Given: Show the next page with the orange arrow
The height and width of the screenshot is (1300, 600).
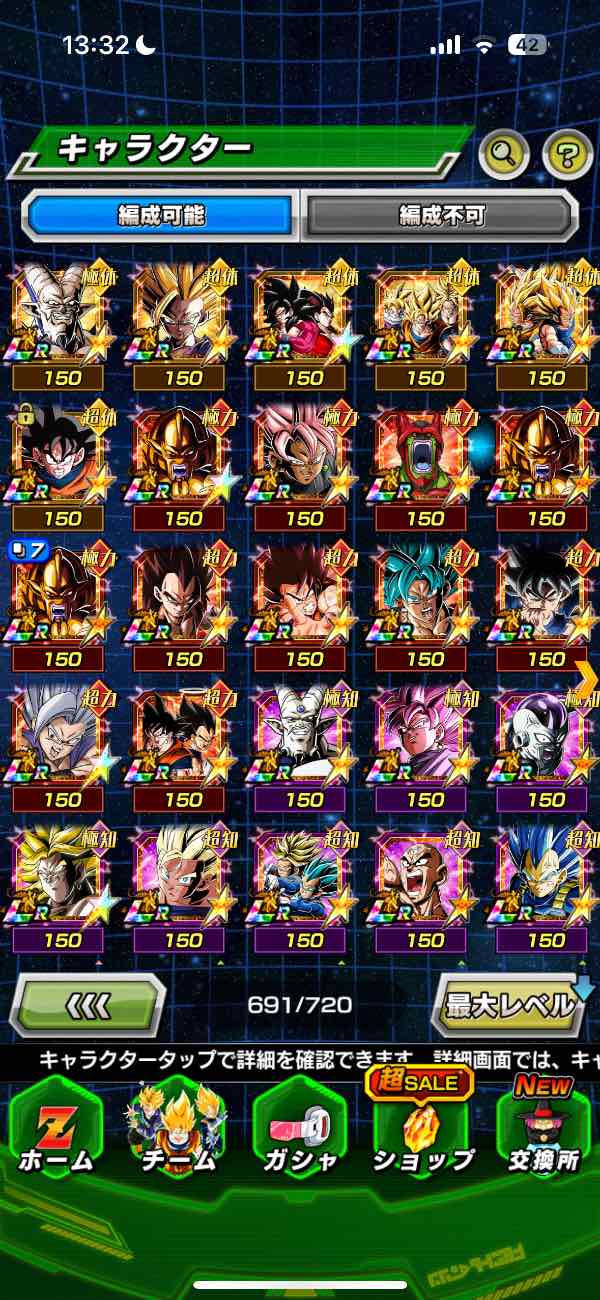Looking at the screenshot, I should [586, 679].
